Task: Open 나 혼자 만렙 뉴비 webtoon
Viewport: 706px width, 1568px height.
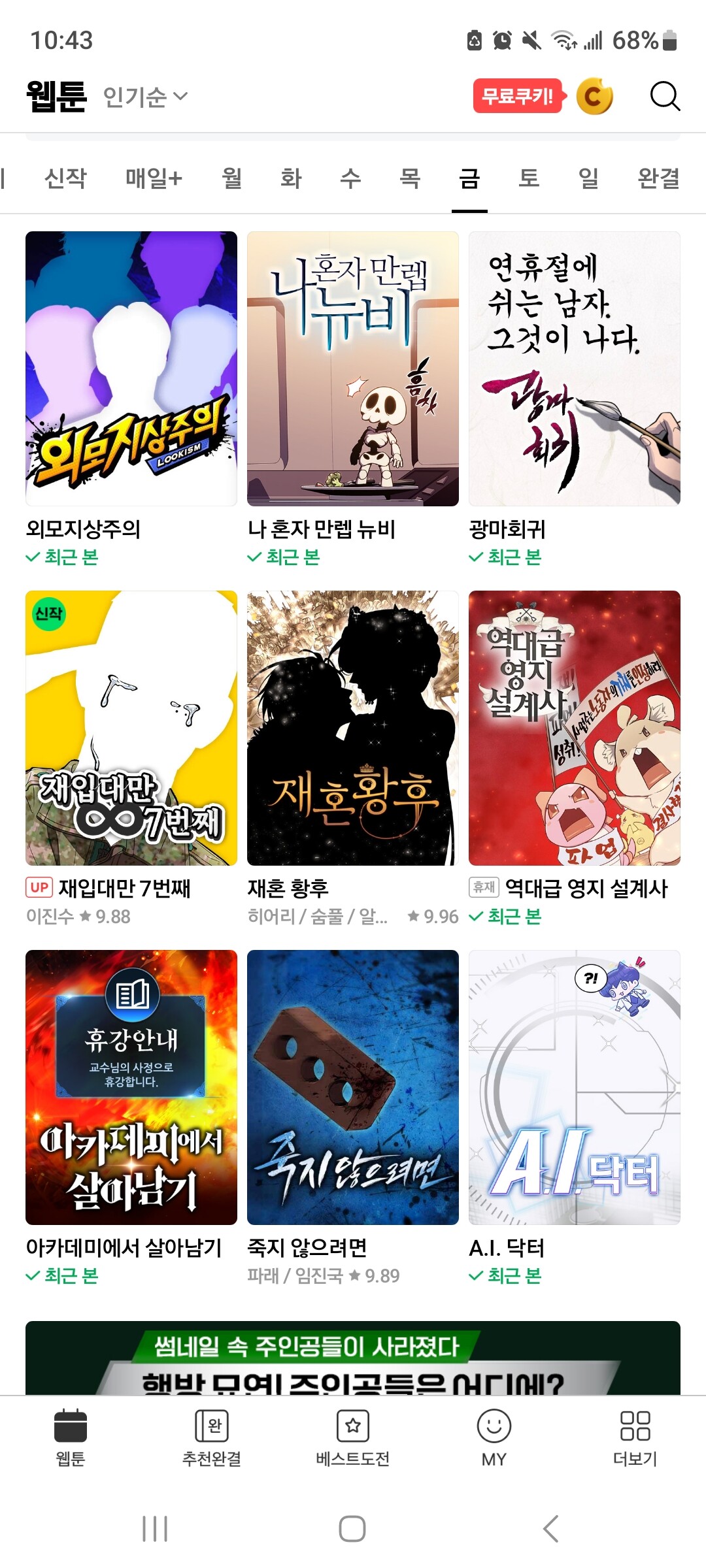Action: pos(353,368)
